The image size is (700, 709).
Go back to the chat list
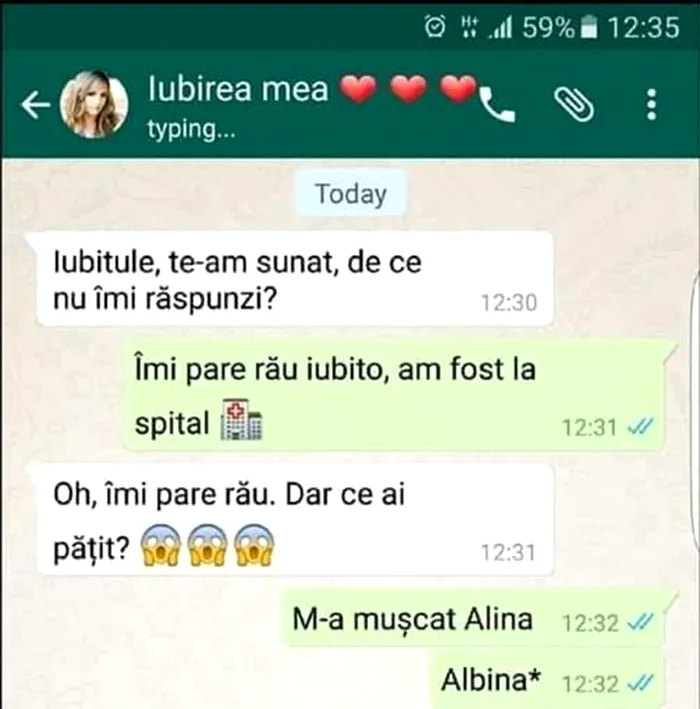35,104
